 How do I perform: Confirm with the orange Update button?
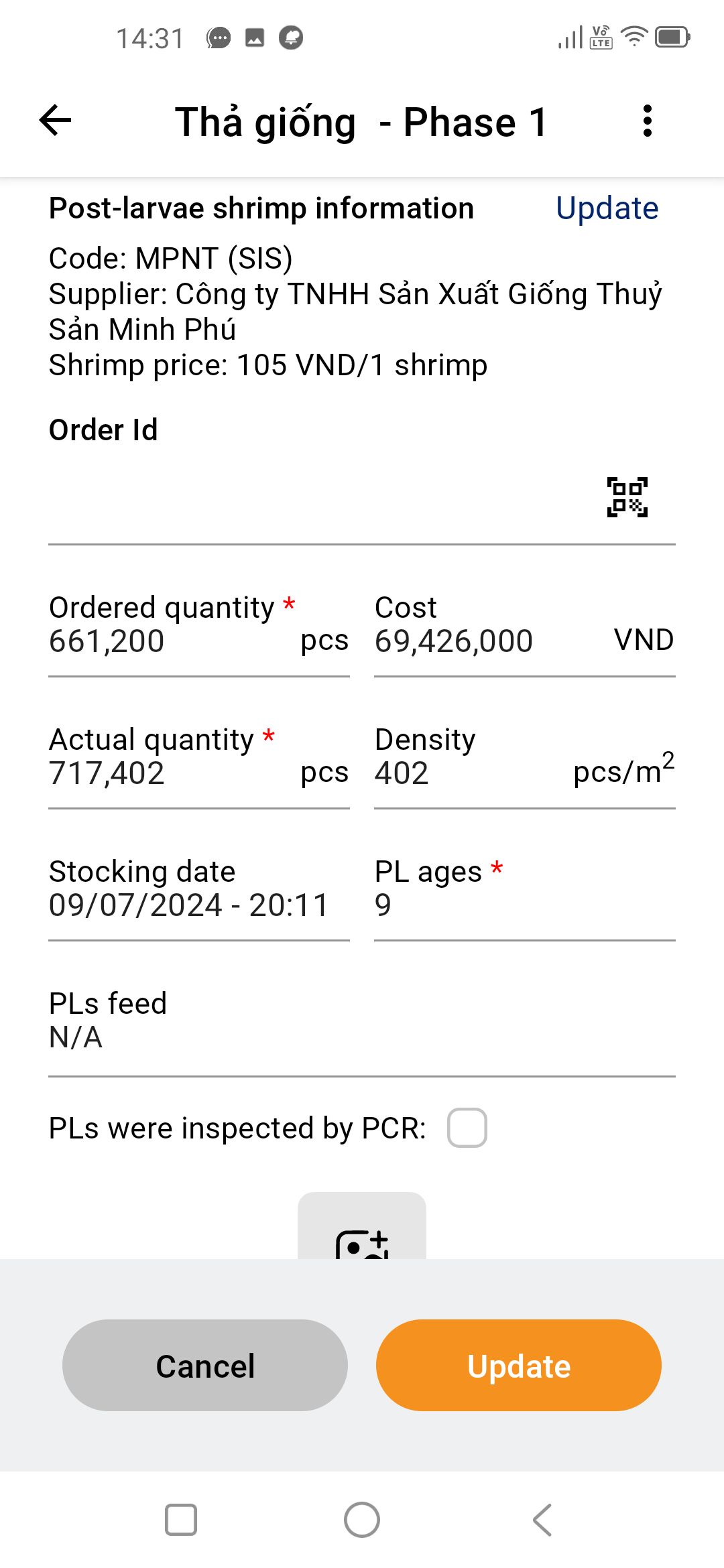tap(519, 1366)
